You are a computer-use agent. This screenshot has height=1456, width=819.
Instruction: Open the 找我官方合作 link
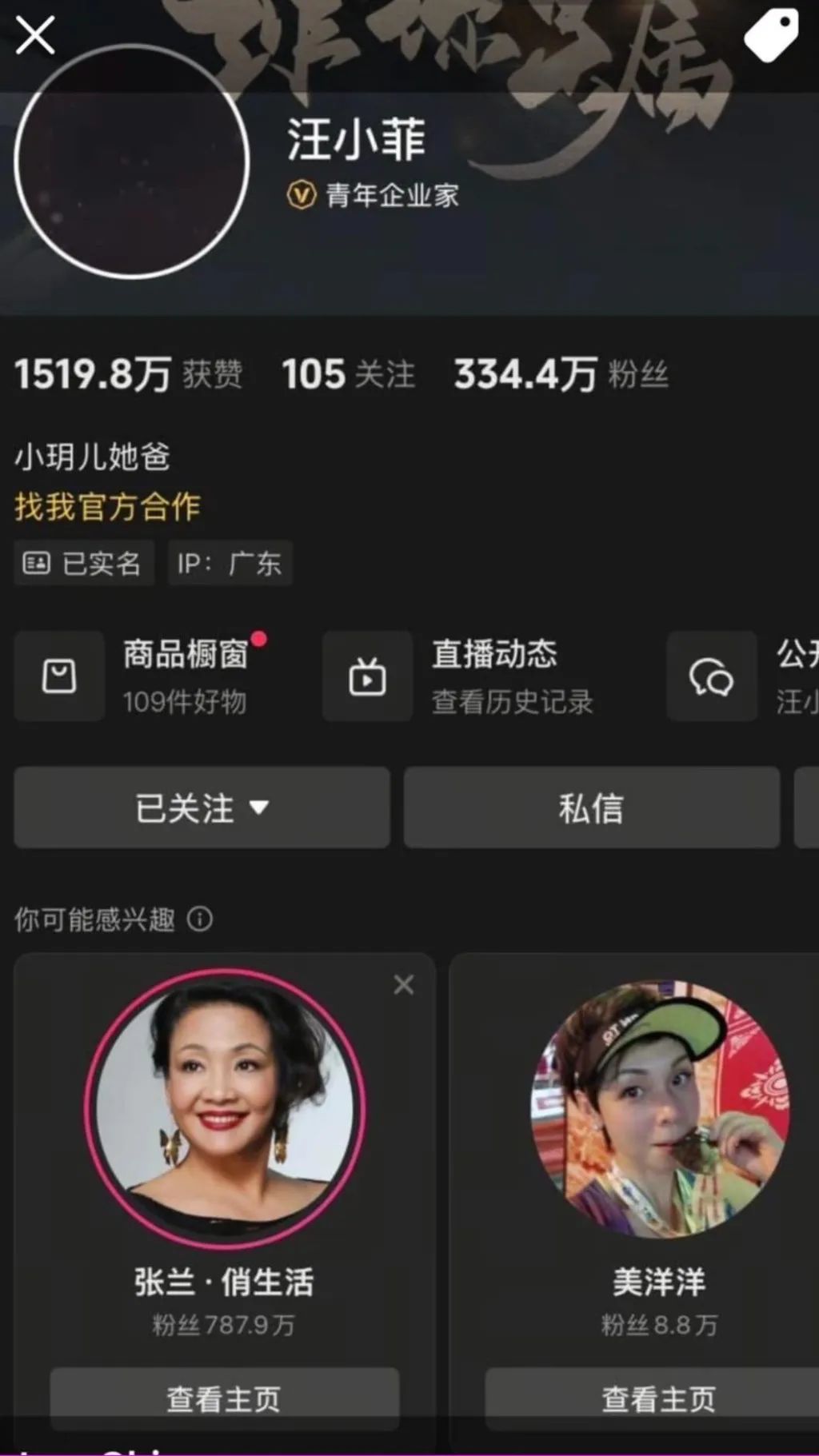click(107, 507)
